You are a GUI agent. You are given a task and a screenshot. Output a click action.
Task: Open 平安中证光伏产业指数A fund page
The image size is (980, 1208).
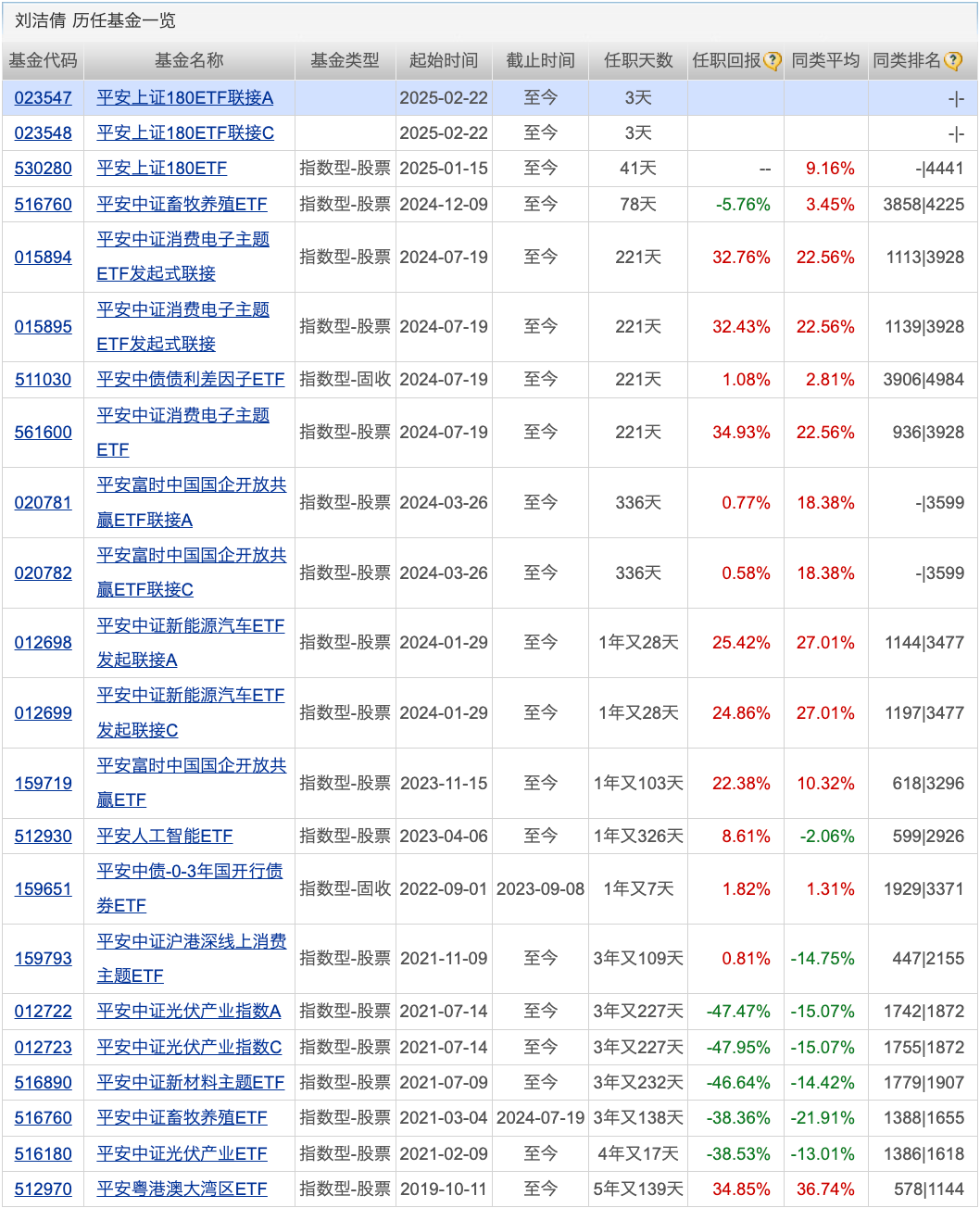pos(188,1012)
